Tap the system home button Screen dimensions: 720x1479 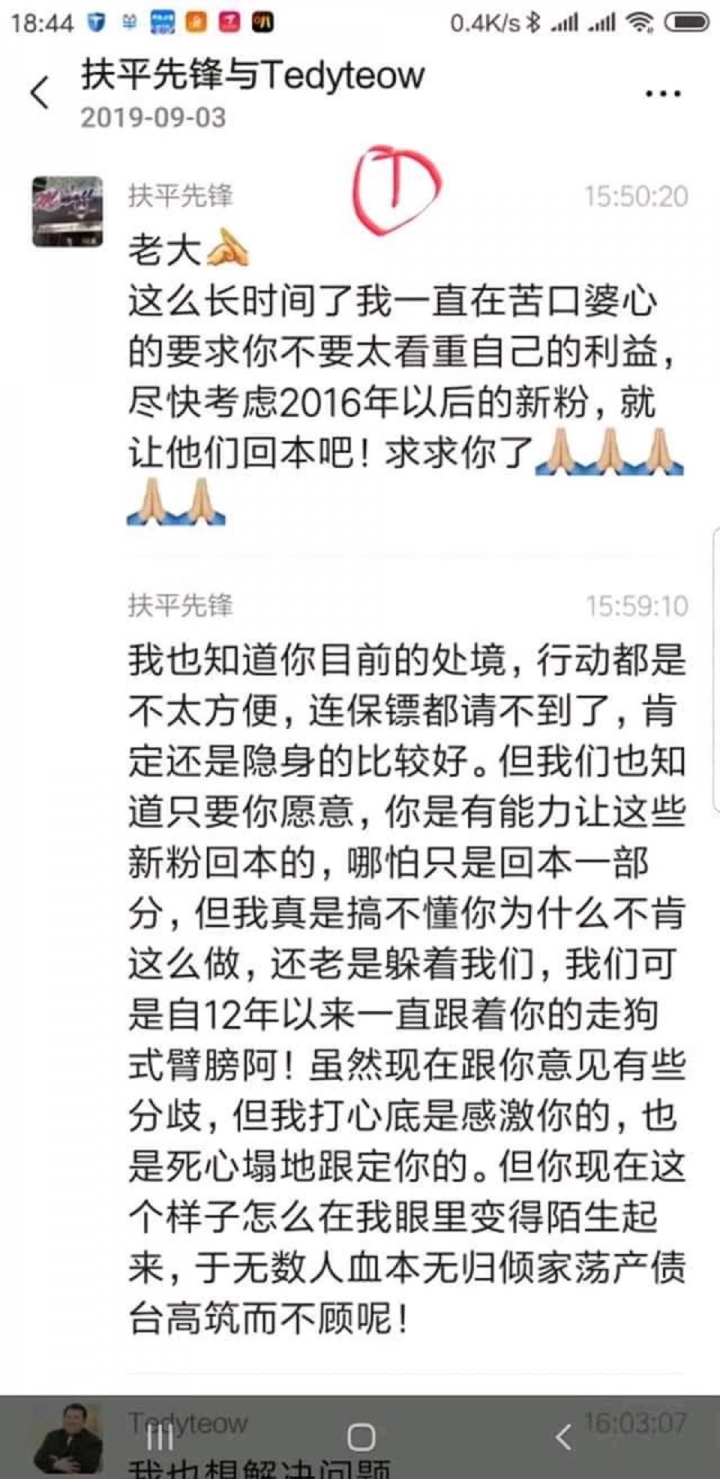(x=361, y=1438)
